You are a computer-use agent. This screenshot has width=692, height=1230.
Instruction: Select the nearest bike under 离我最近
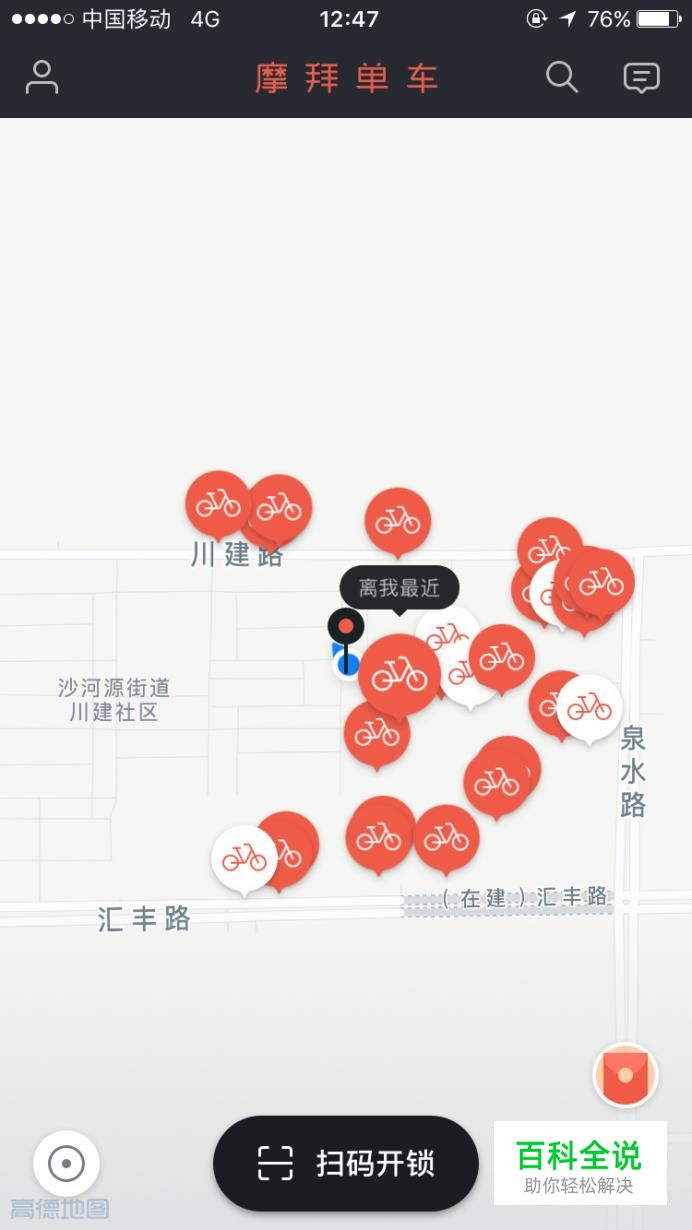(x=399, y=676)
